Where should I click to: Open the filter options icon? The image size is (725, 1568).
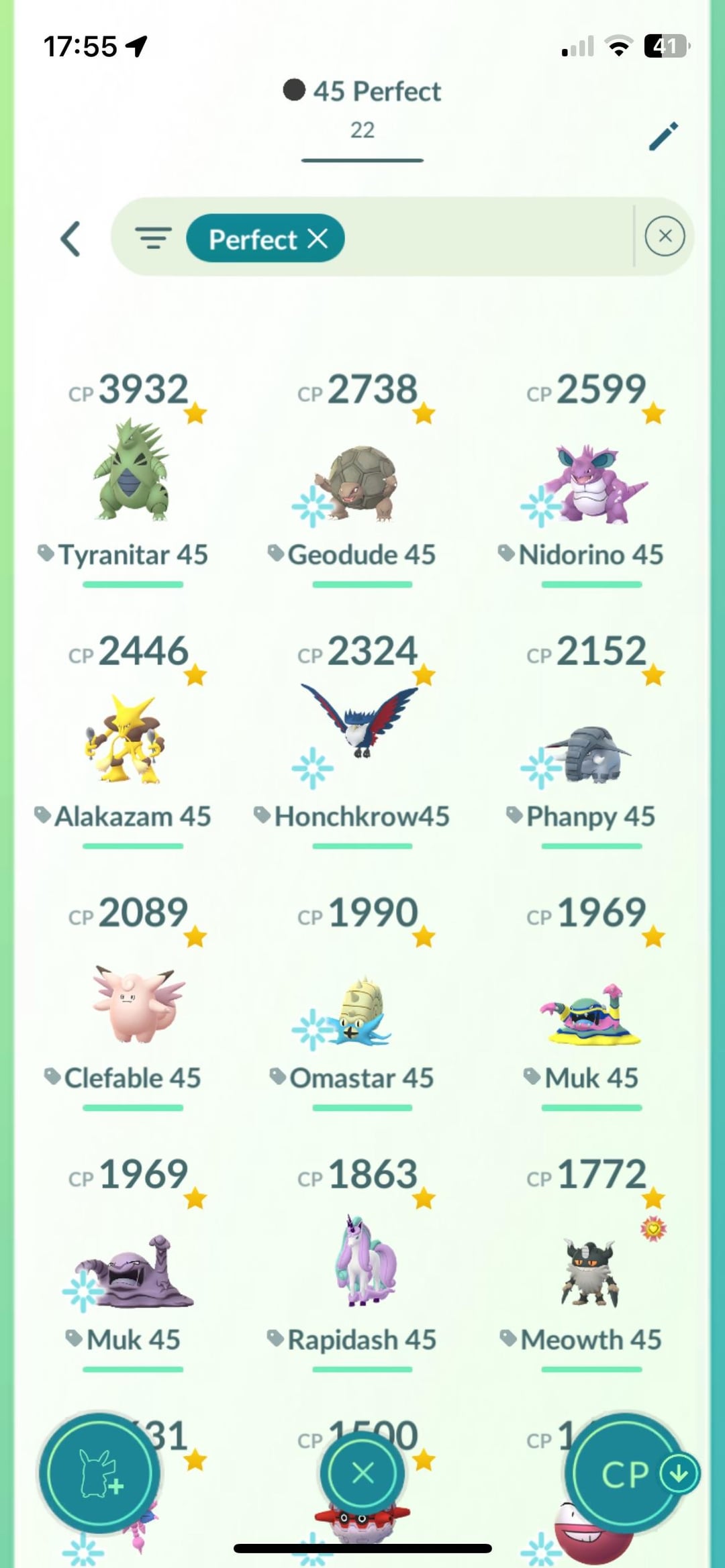click(153, 238)
